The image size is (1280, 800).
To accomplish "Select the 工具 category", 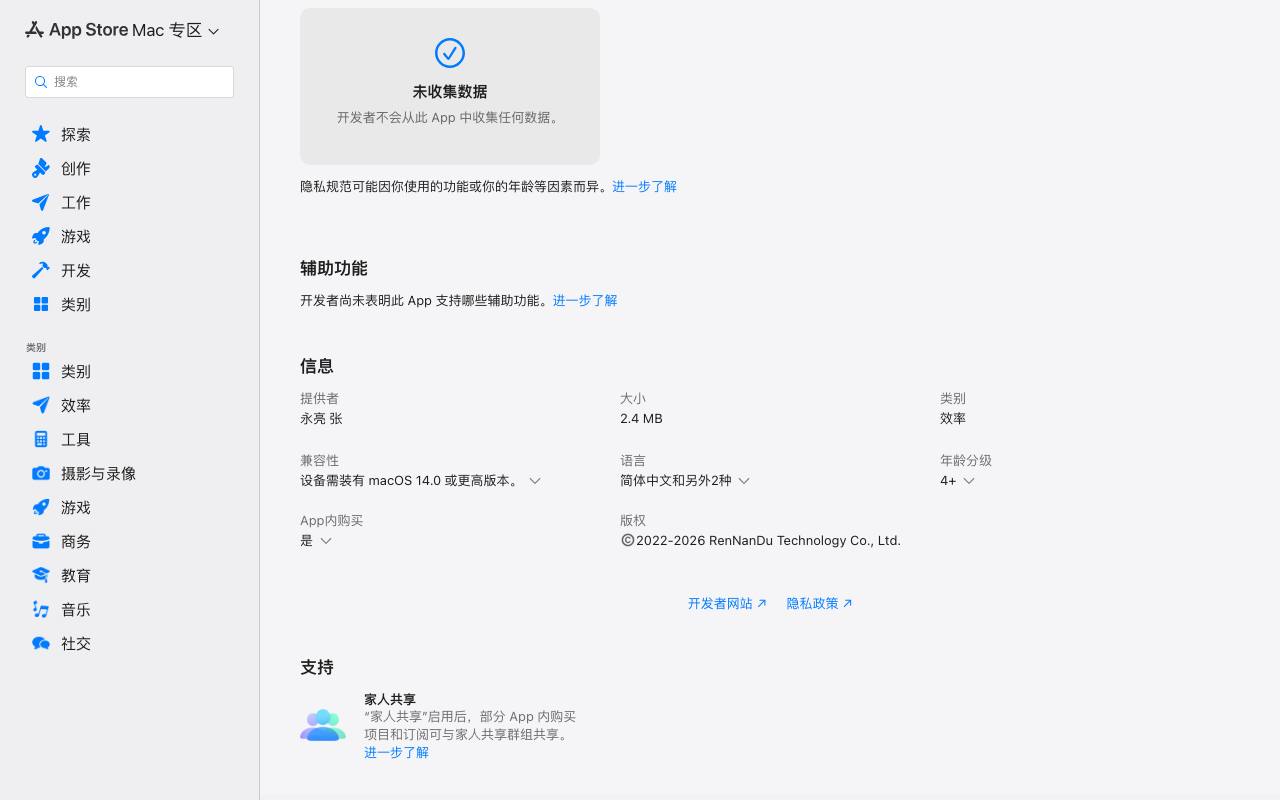I will coord(129,439).
